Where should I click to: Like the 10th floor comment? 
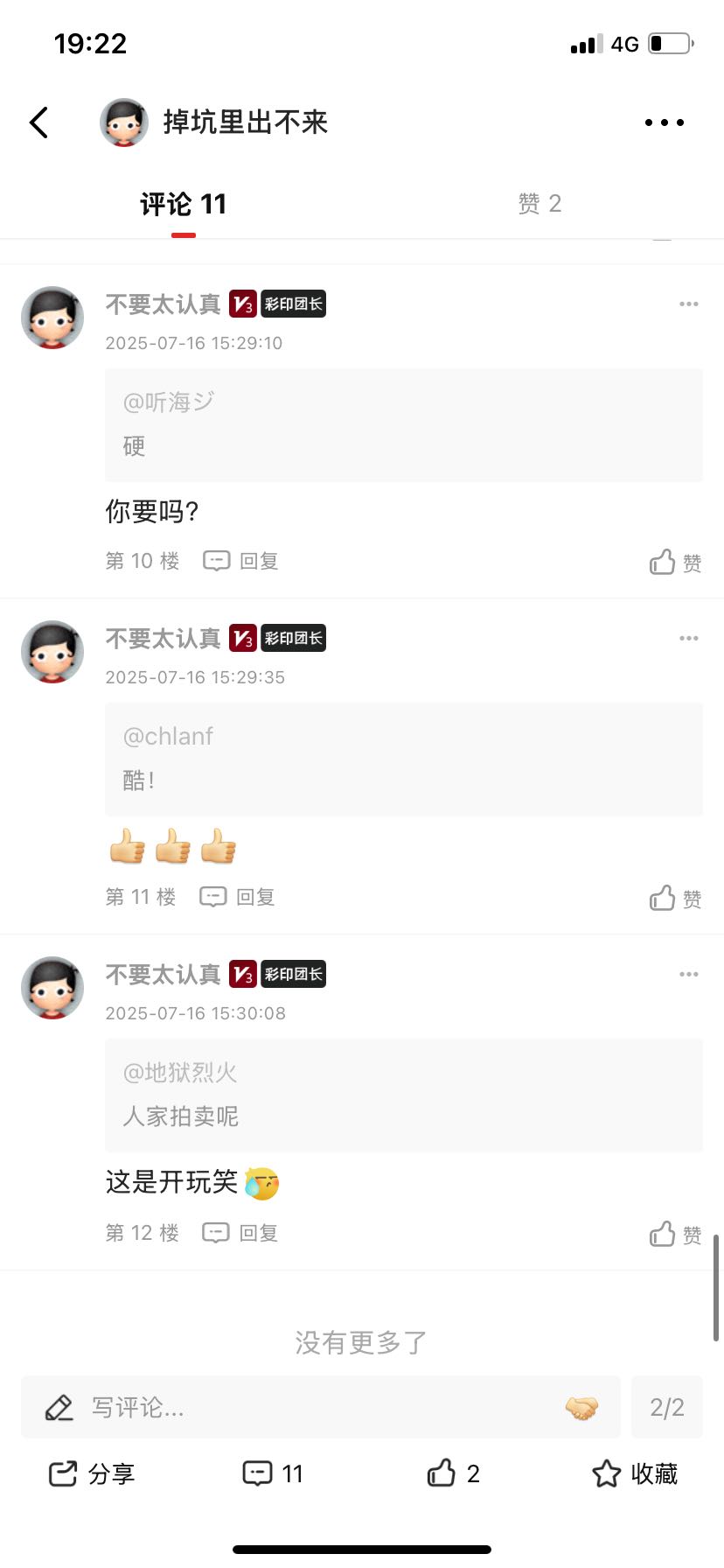click(674, 563)
